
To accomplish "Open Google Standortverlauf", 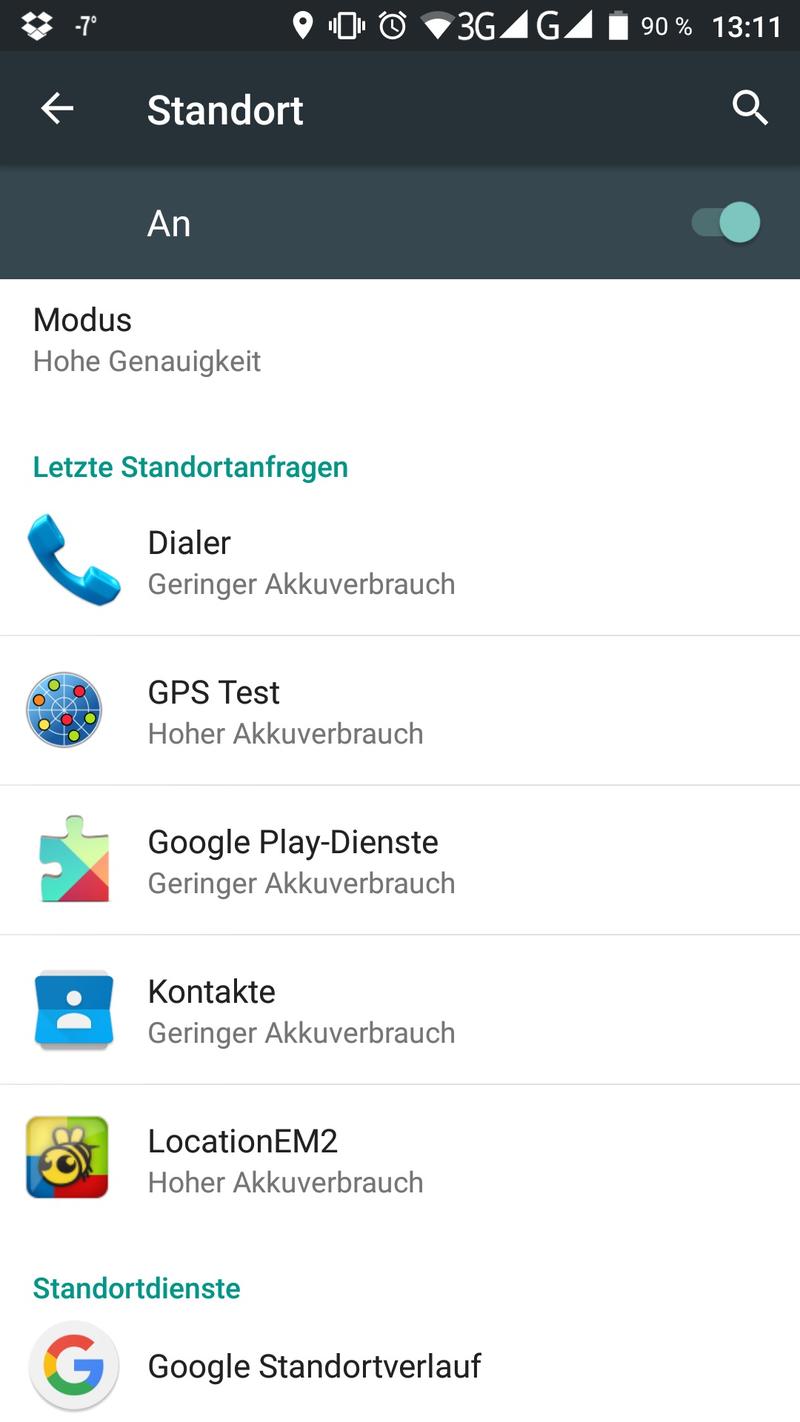I will pos(314,1366).
